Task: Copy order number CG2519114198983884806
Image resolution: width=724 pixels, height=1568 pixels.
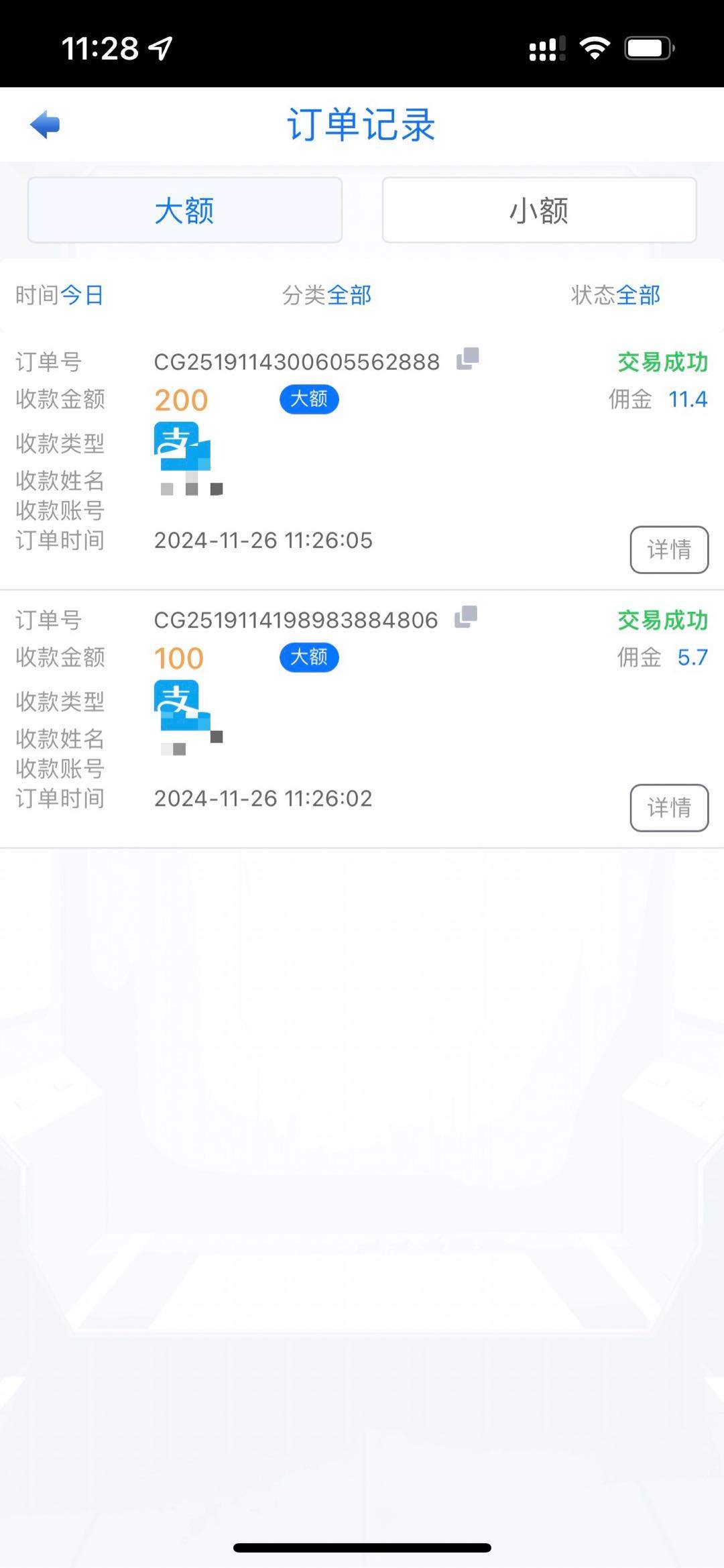Action: coord(466,617)
